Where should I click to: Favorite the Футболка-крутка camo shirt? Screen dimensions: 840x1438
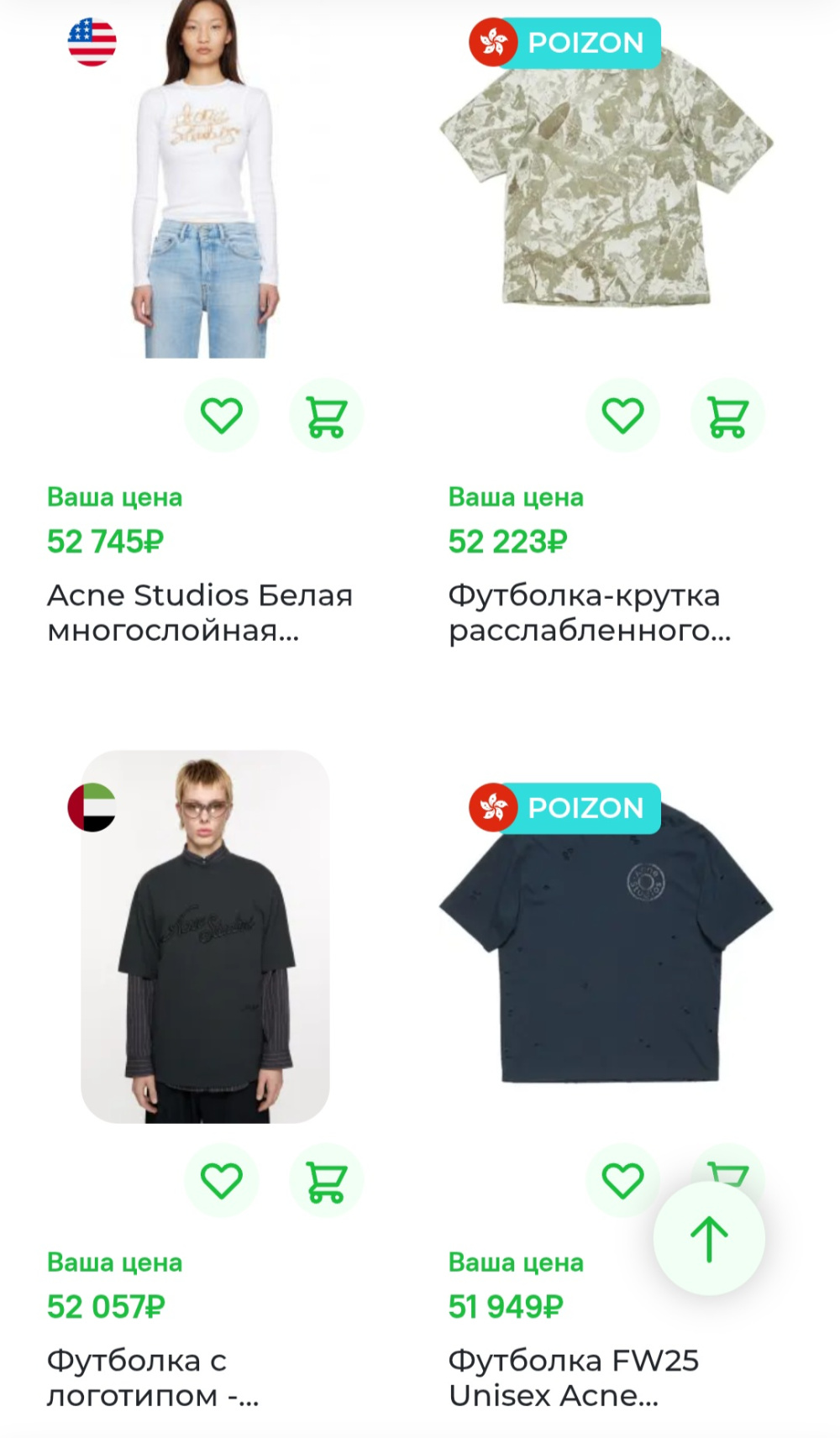622,415
